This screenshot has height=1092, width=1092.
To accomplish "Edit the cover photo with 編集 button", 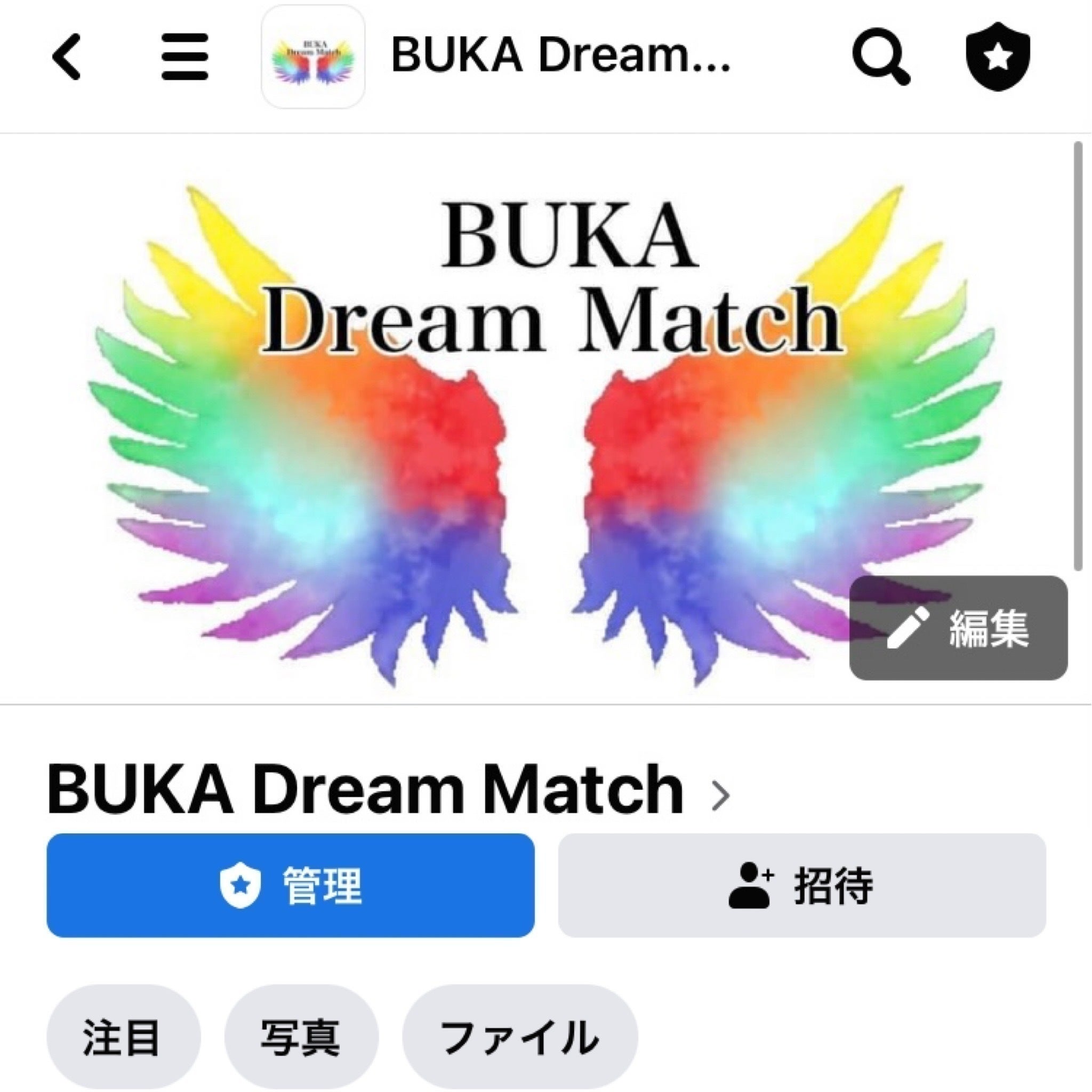I will tap(958, 628).
